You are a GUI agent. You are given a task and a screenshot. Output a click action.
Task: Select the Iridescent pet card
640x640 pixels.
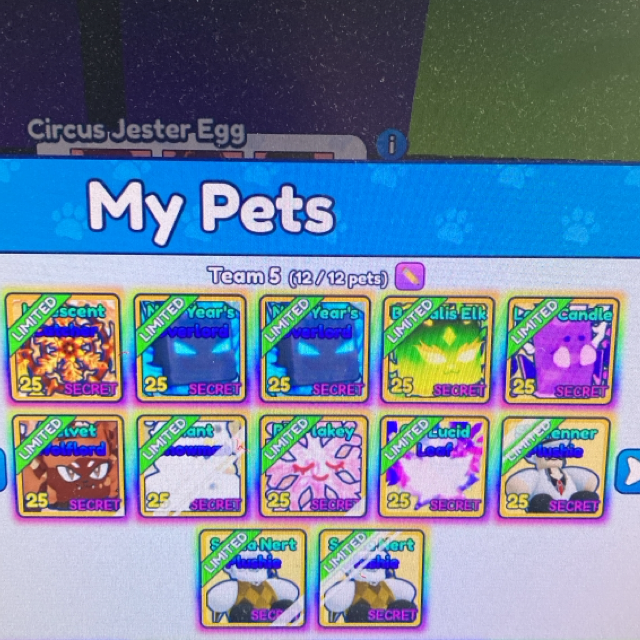point(64,346)
